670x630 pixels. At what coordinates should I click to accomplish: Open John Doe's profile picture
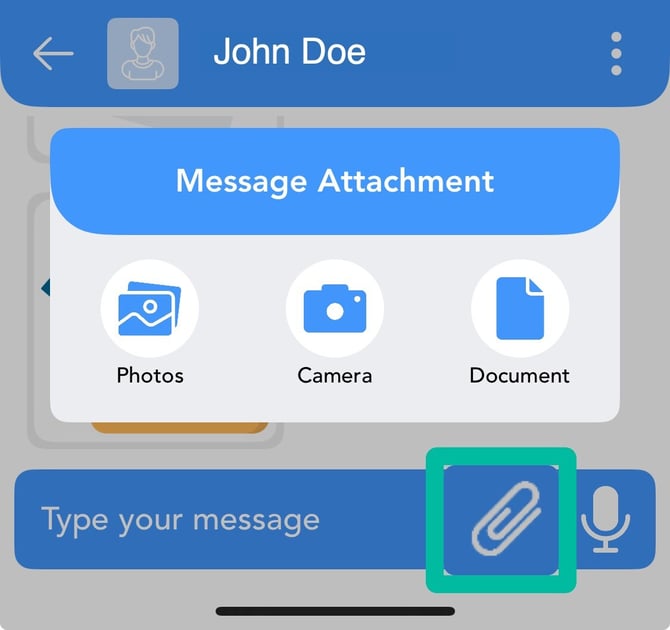click(142, 53)
